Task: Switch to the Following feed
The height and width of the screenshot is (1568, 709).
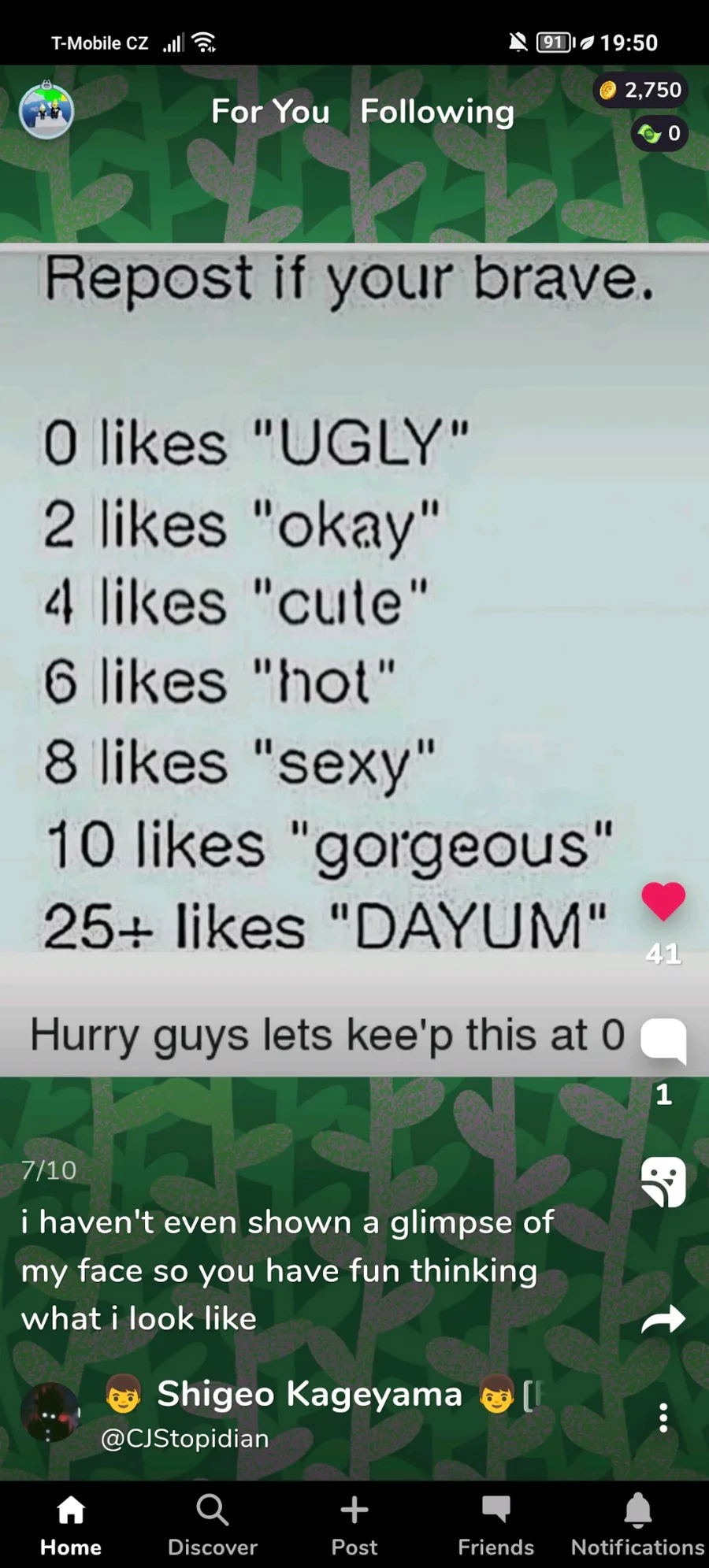Action: pos(437,112)
